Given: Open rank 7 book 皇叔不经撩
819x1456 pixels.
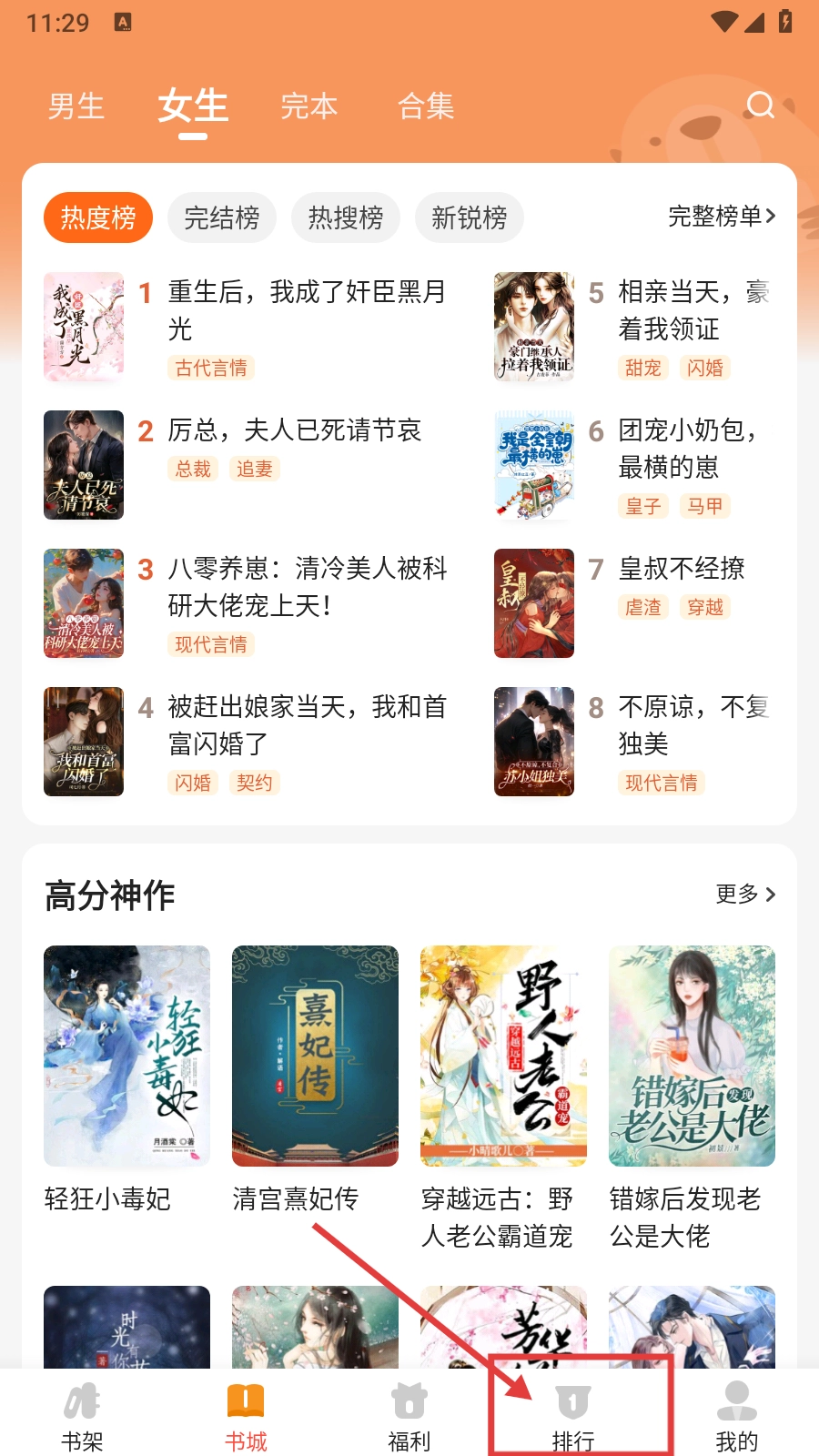Looking at the screenshot, I should pos(681,569).
